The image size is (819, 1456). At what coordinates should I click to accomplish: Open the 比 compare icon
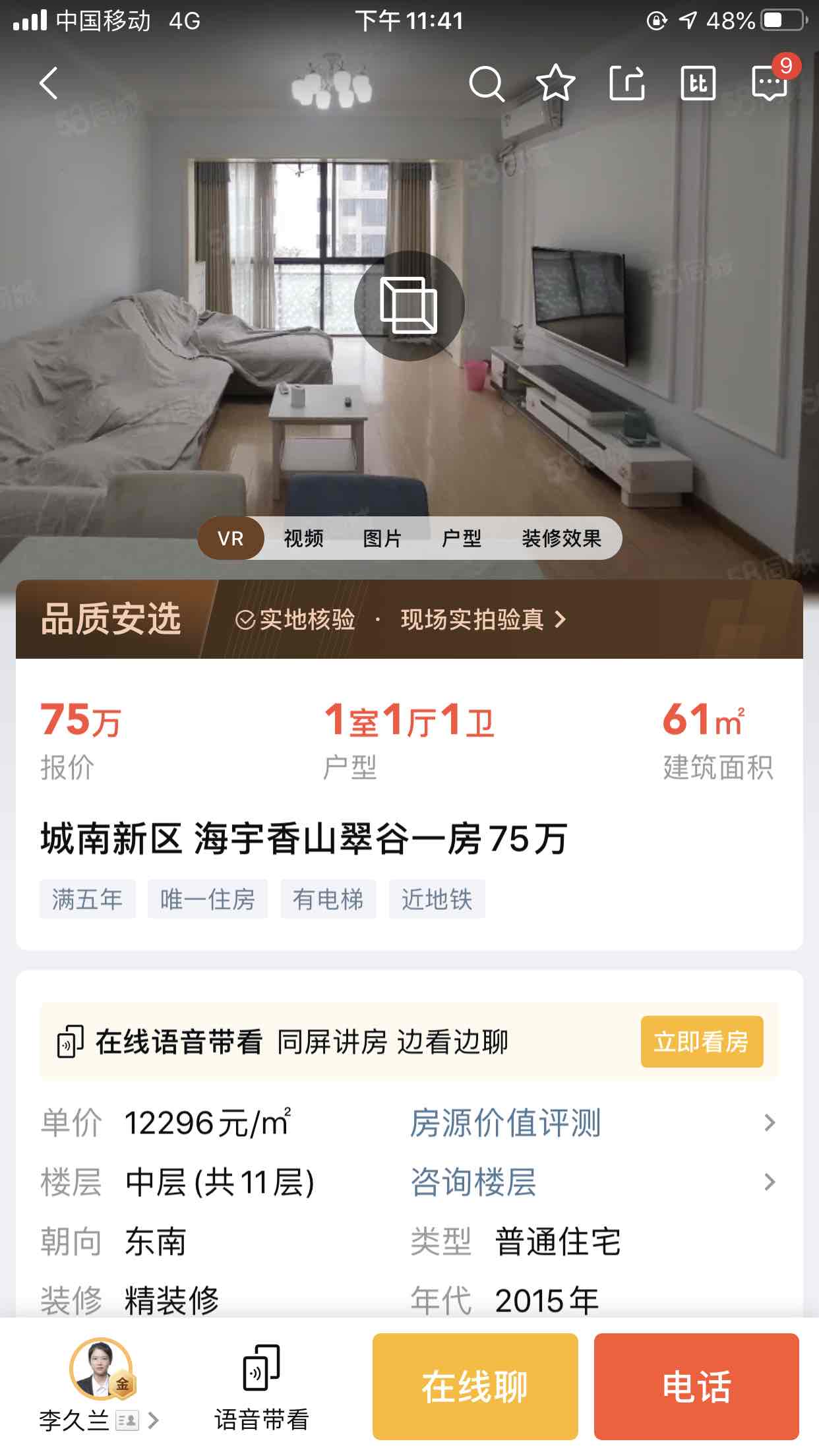click(698, 84)
